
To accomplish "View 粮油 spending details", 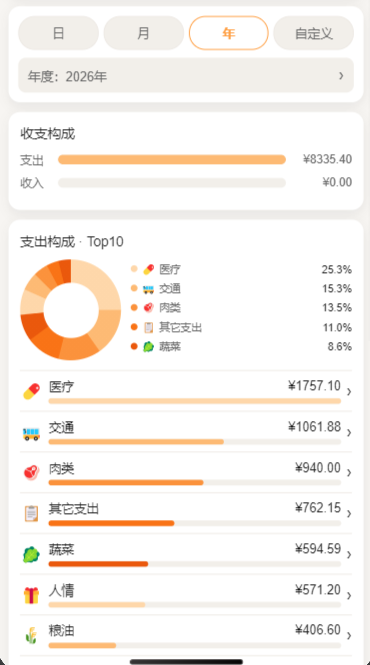I will coord(186,635).
